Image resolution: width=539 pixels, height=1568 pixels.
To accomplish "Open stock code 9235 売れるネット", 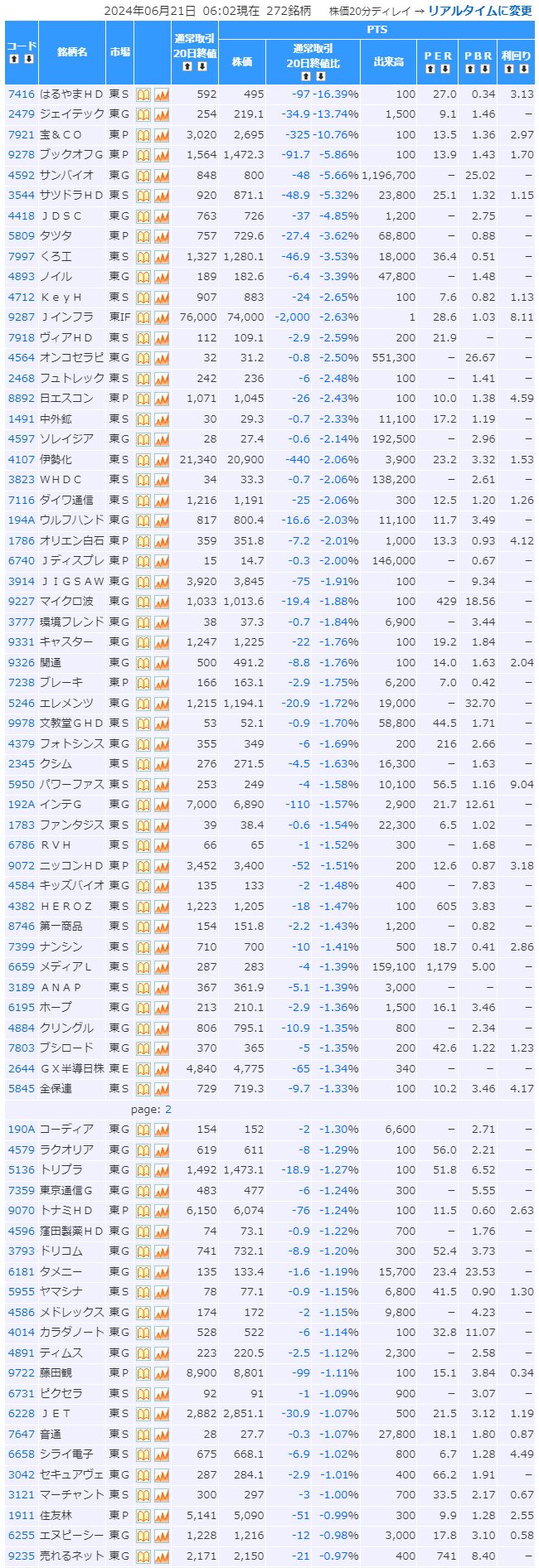I will [21, 1555].
